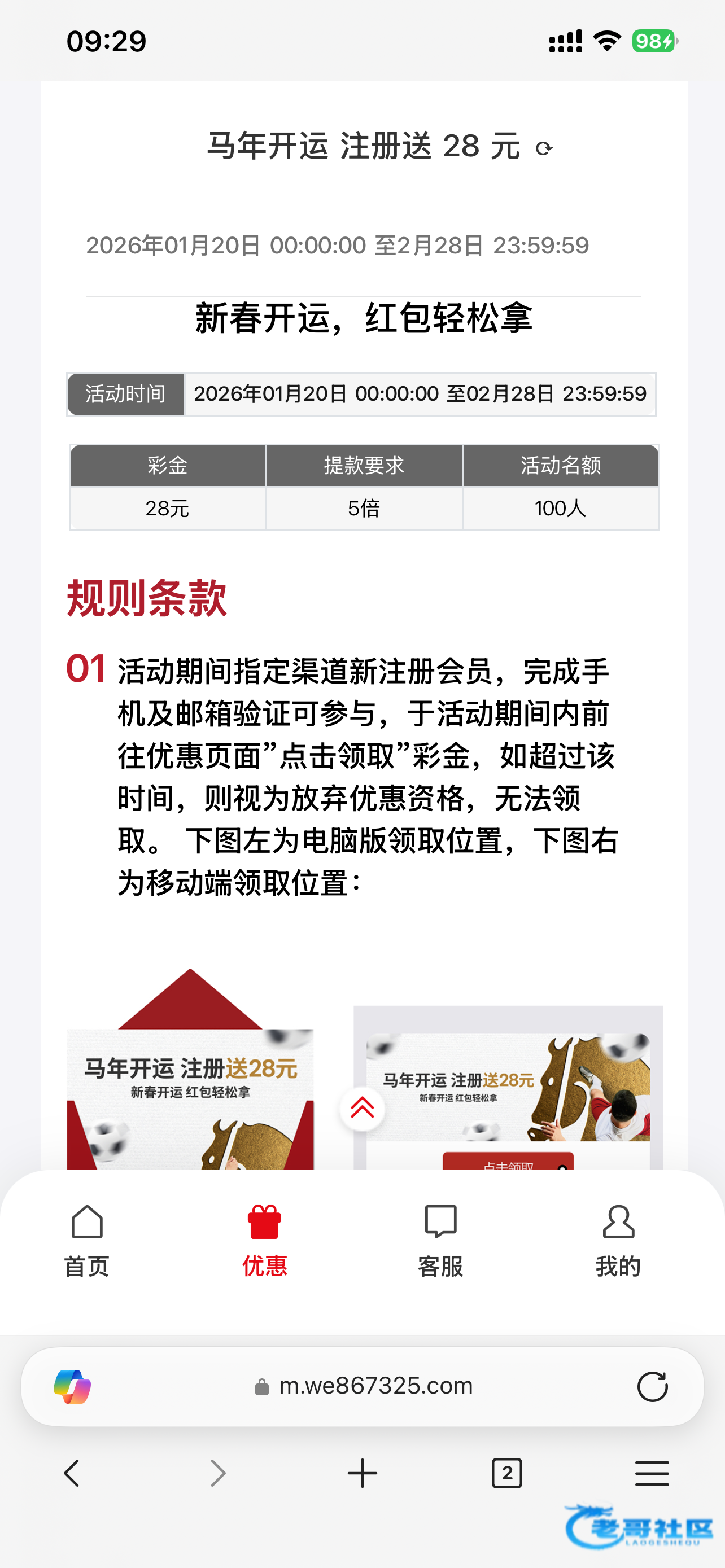Open the browser hamburger menu
Screen dimensions: 725x1568
(652, 1474)
